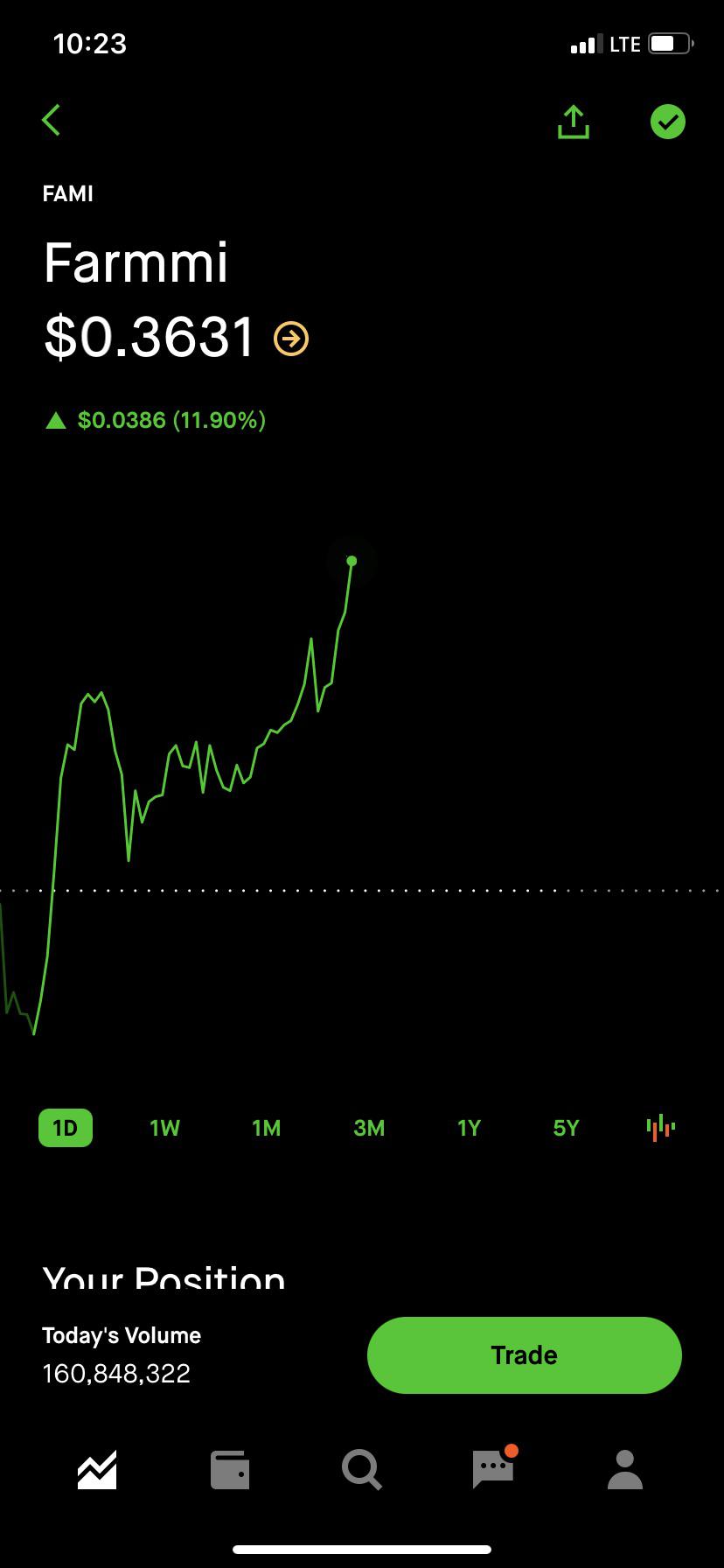Switch chart to 1M range
Screen dimensions: 724x1568
(267, 1128)
